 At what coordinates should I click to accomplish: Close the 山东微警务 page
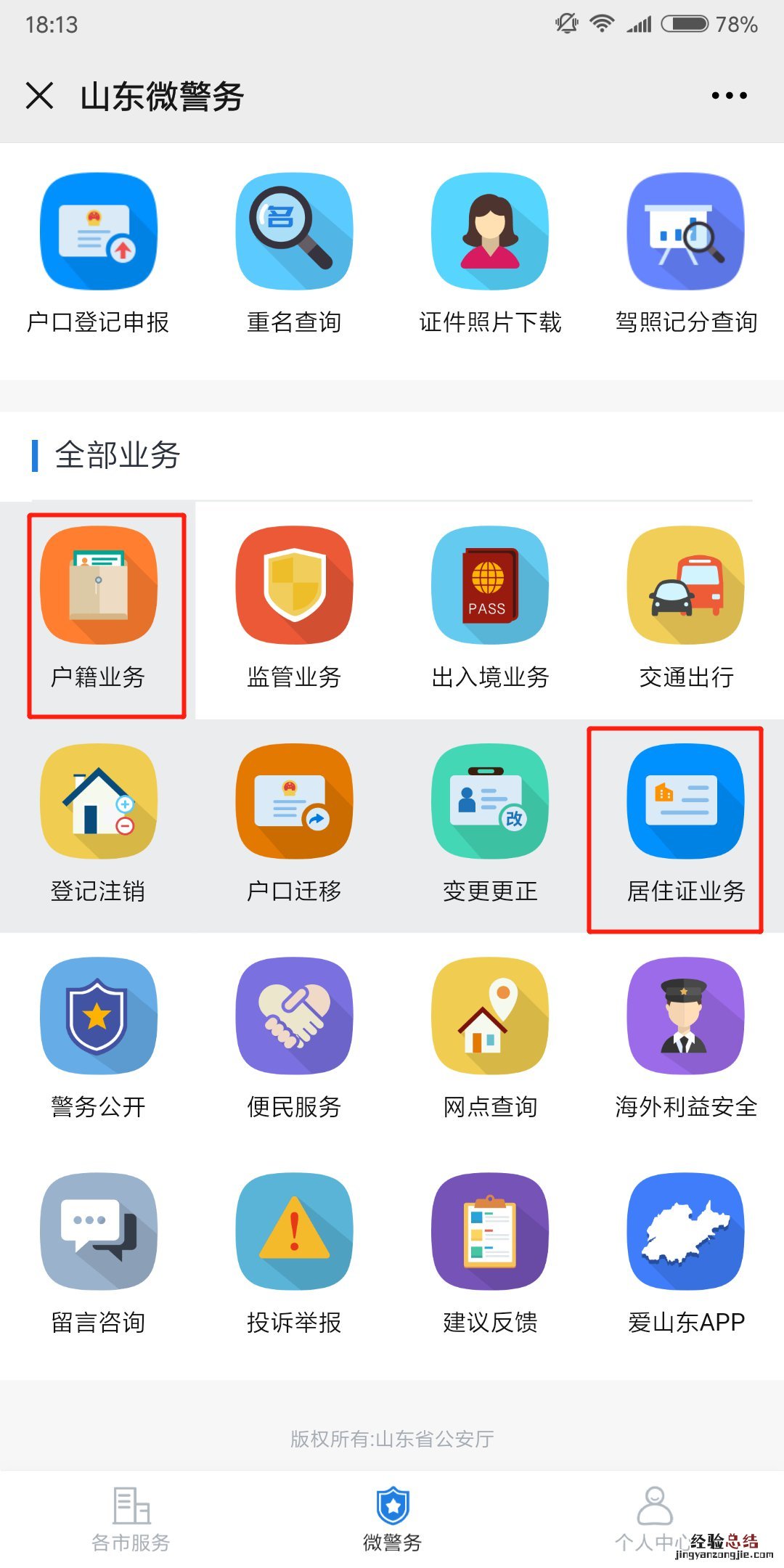pyautogui.click(x=40, y=96)
